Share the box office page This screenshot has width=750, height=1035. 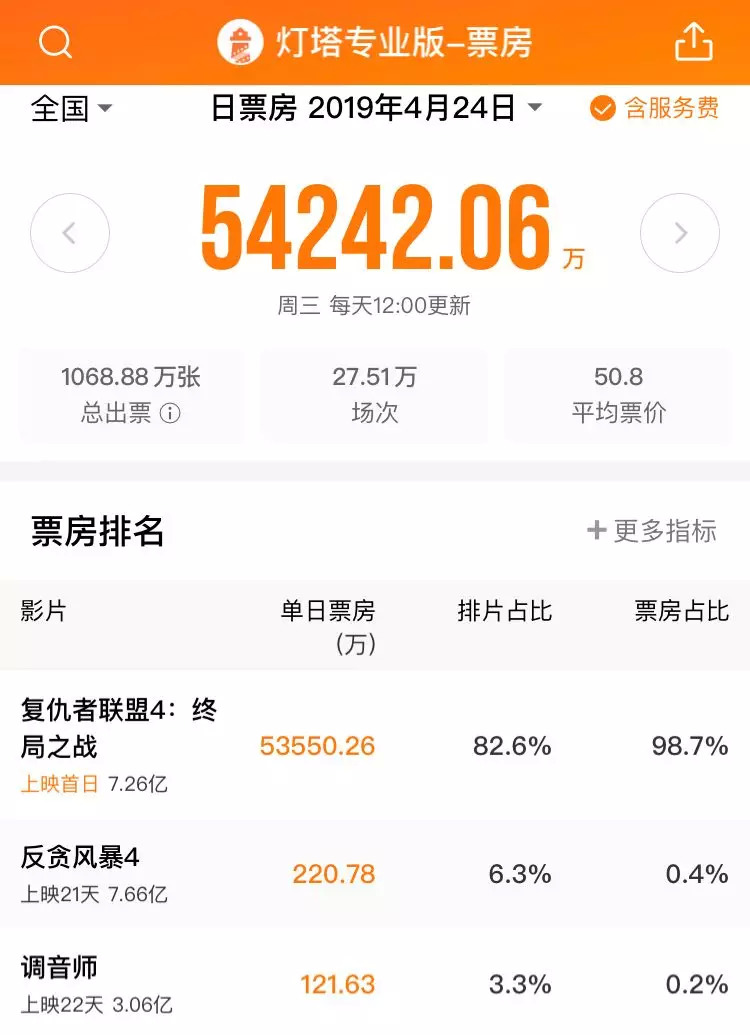(x=693, y=42)
